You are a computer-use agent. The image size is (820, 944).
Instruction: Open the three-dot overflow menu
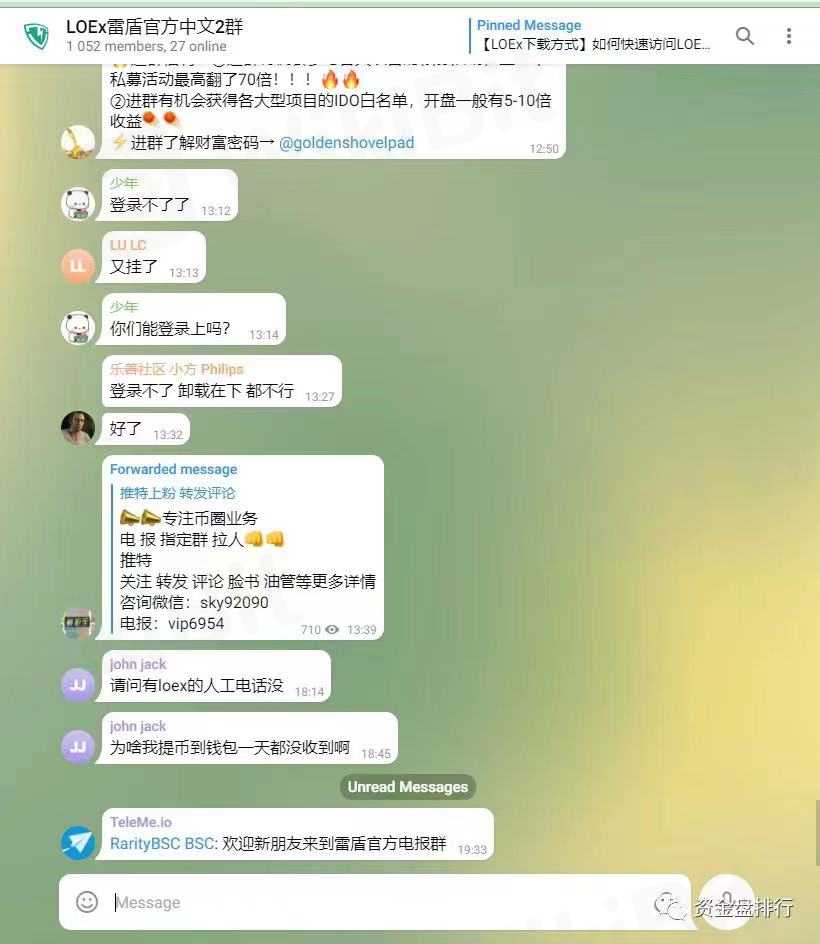point(789,36)
